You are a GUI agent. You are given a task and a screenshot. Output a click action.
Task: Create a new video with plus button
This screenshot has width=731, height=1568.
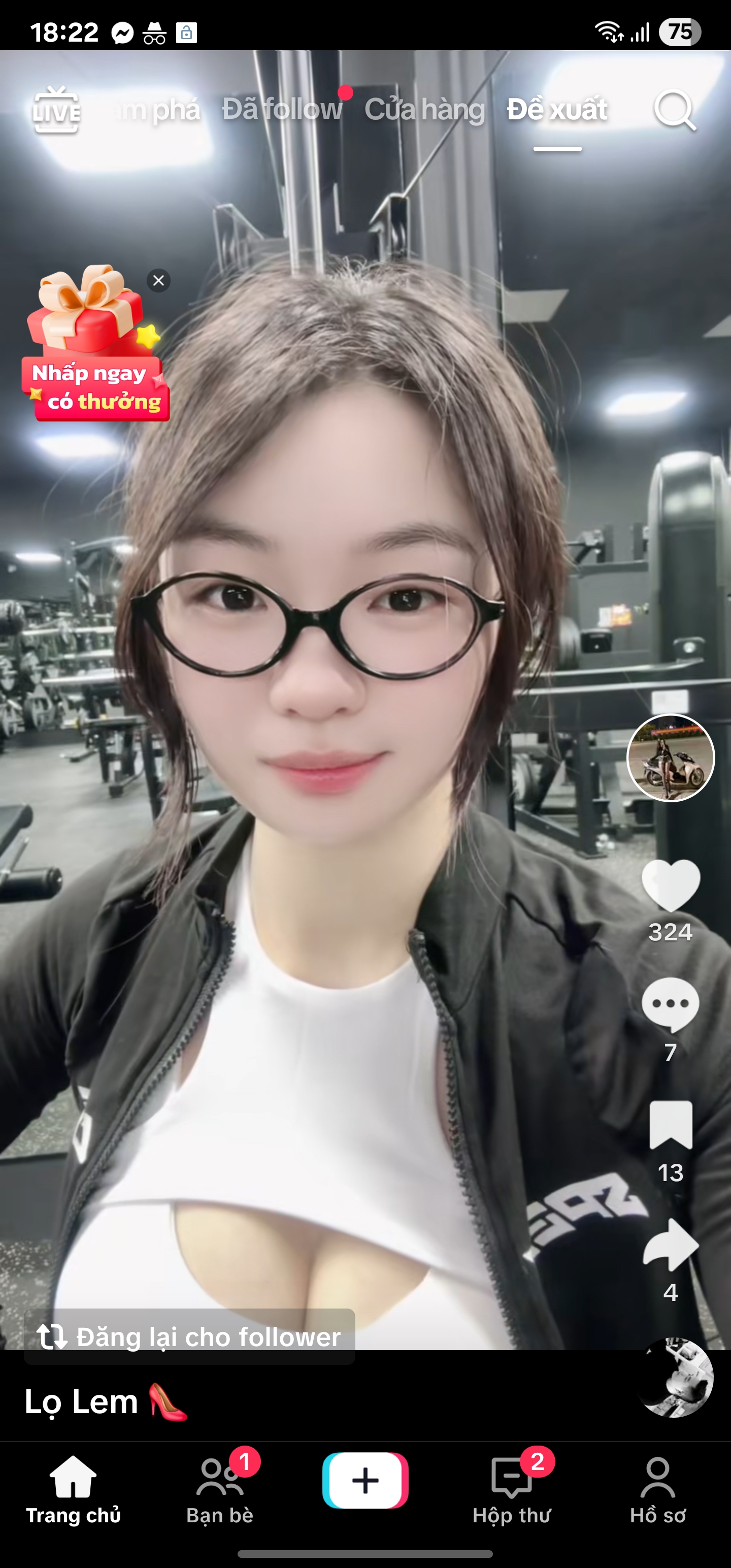pos(365,1480)
